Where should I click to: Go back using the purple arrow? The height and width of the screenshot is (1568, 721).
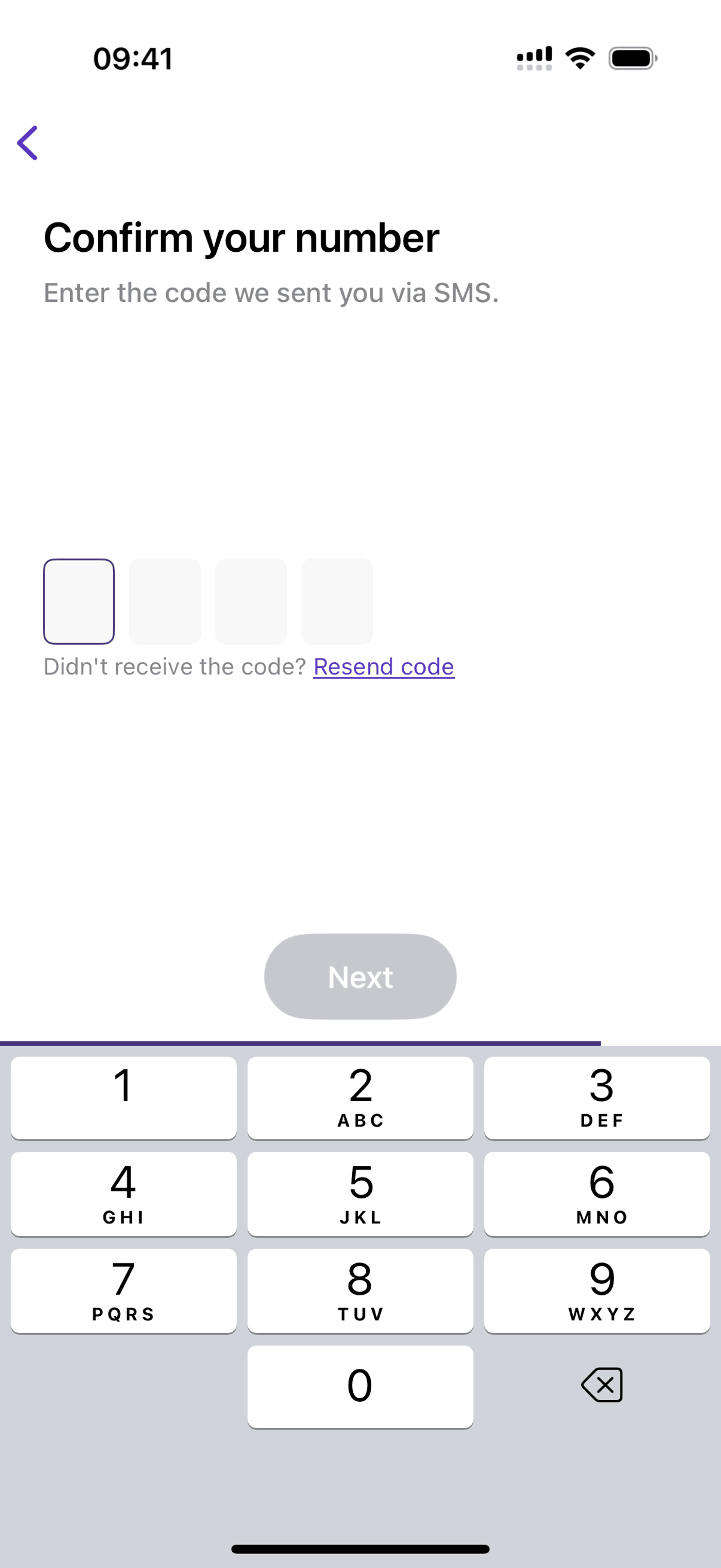(x=28, y=143)
